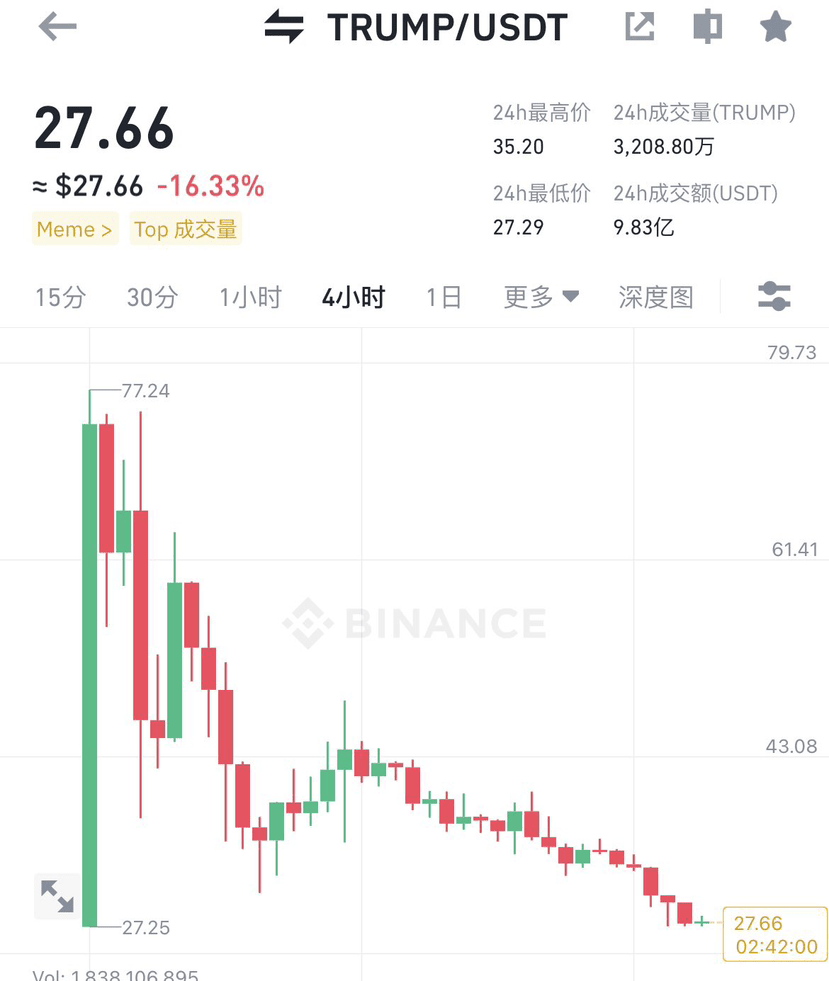Collapse the 更多 menu arrow
This screenshot has height=981, width=829.
[x=570, y=297]
